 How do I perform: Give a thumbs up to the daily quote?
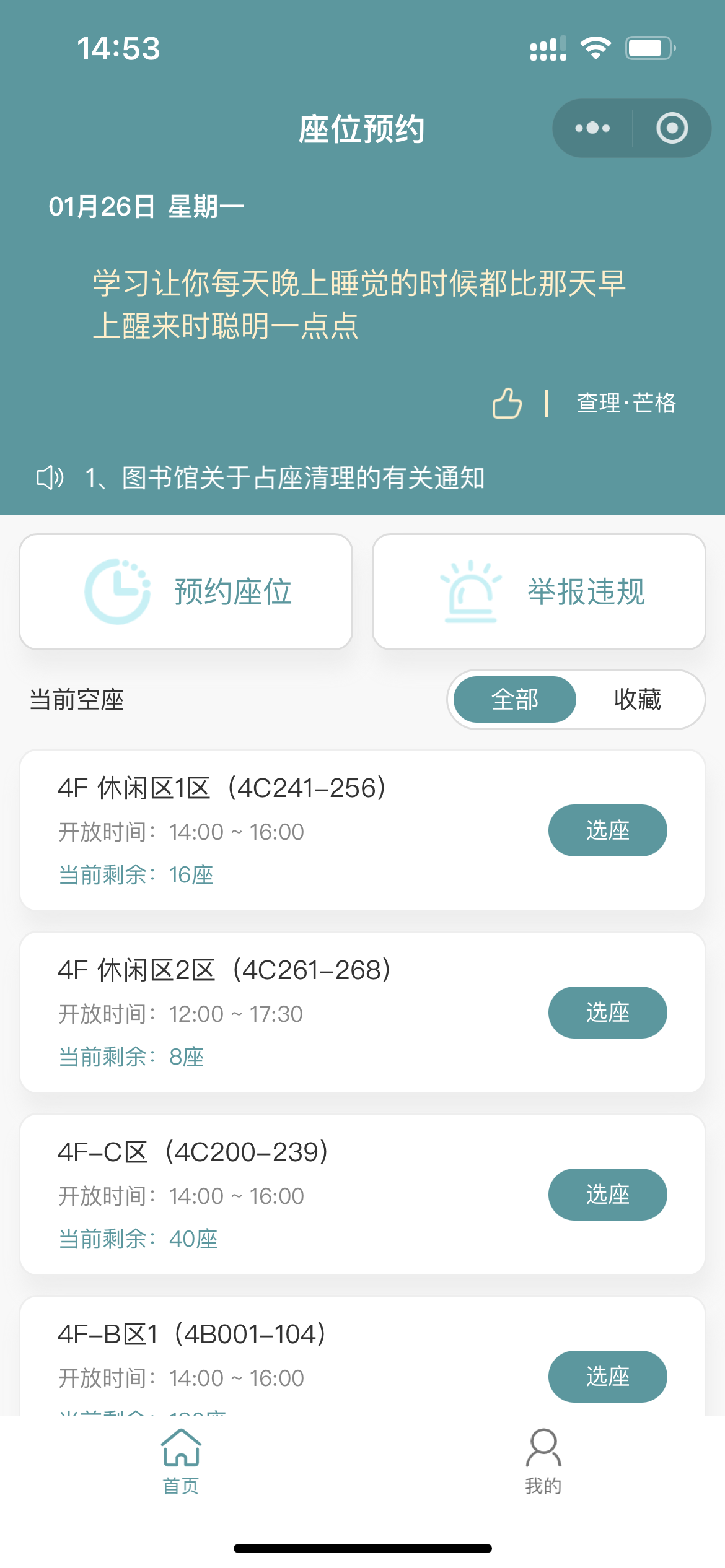click(x=507, y=403)
